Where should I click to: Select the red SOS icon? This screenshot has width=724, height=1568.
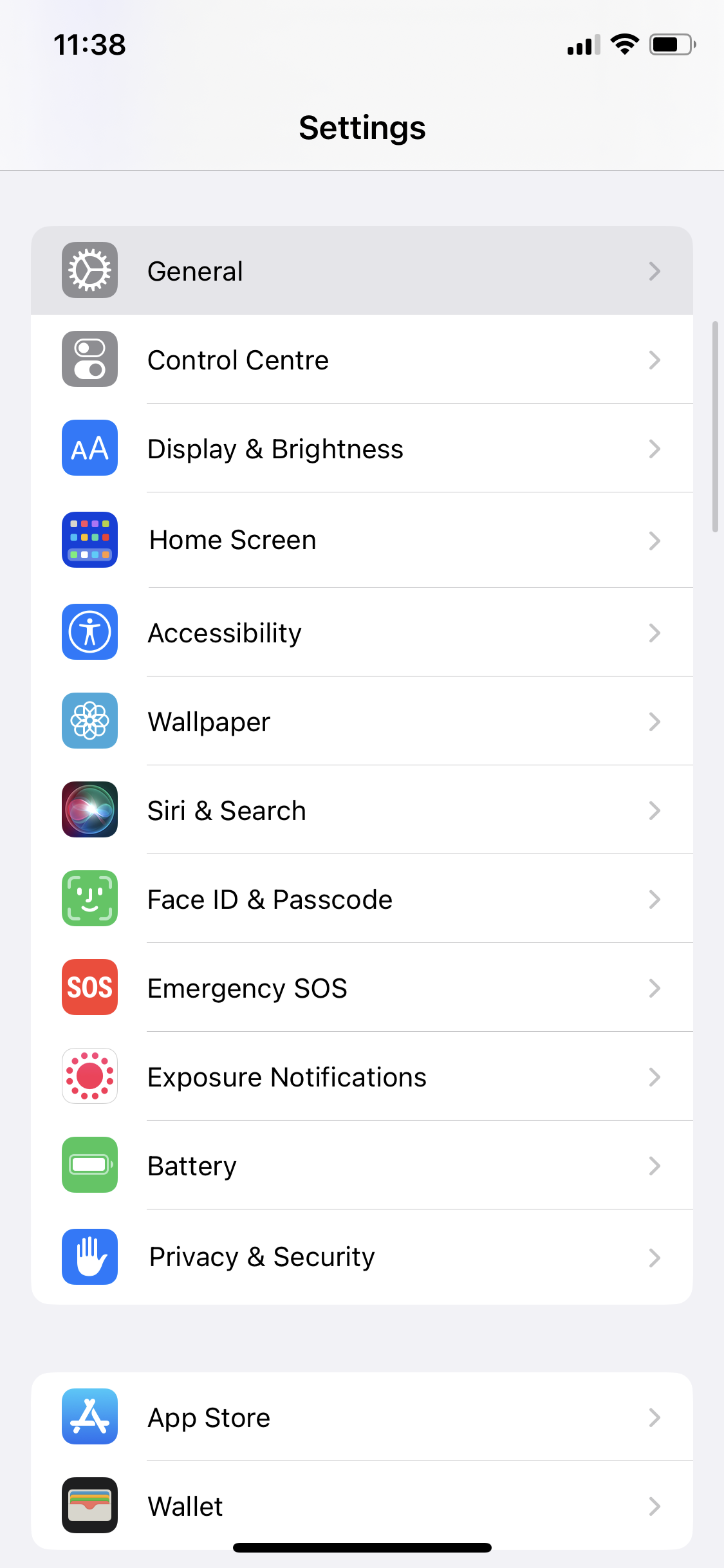tap(89, 987)
